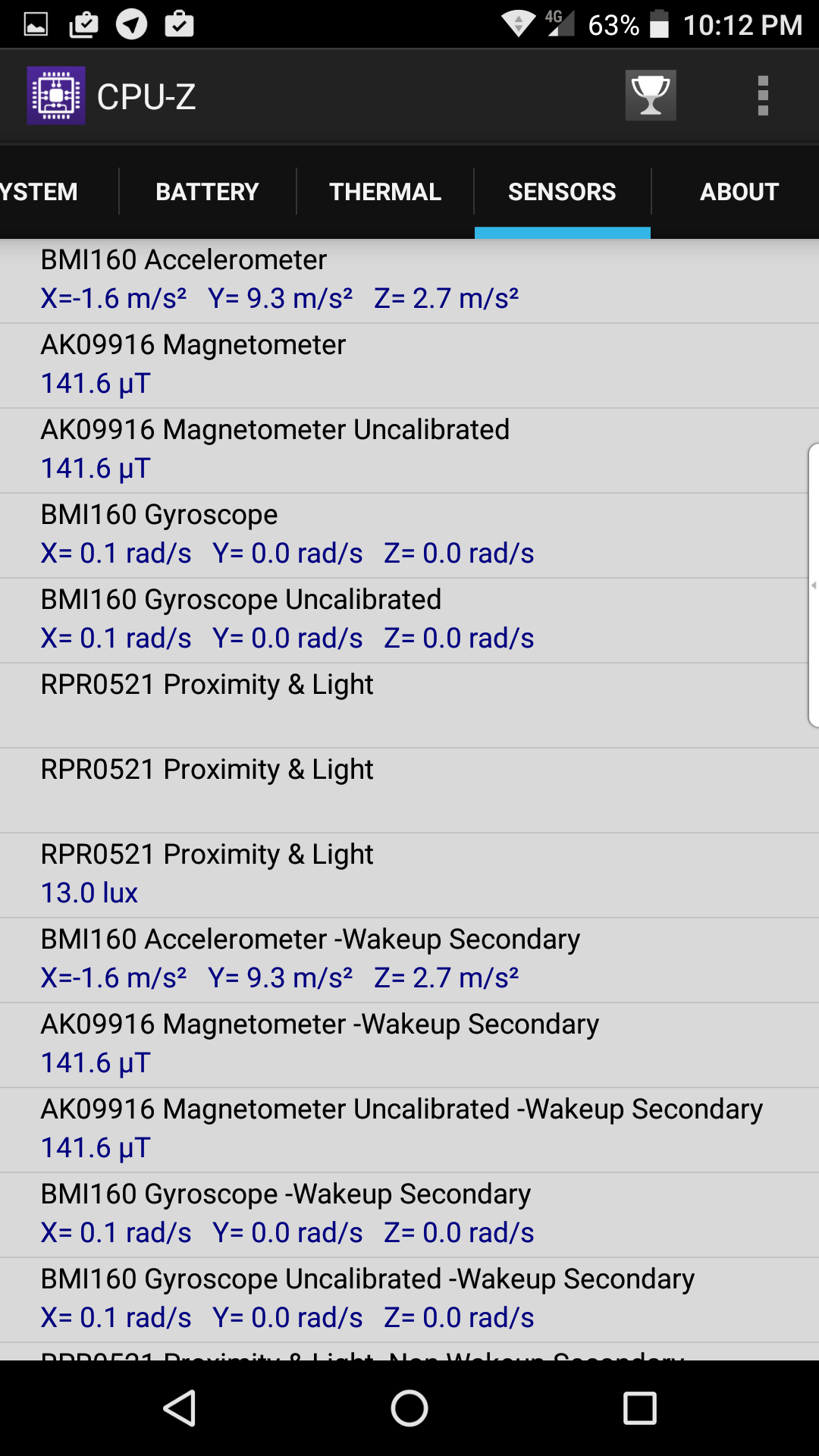This screenshot has width=819, height=1456.
Task: Open the trophy icon in app bar
Action: point(651,96)
